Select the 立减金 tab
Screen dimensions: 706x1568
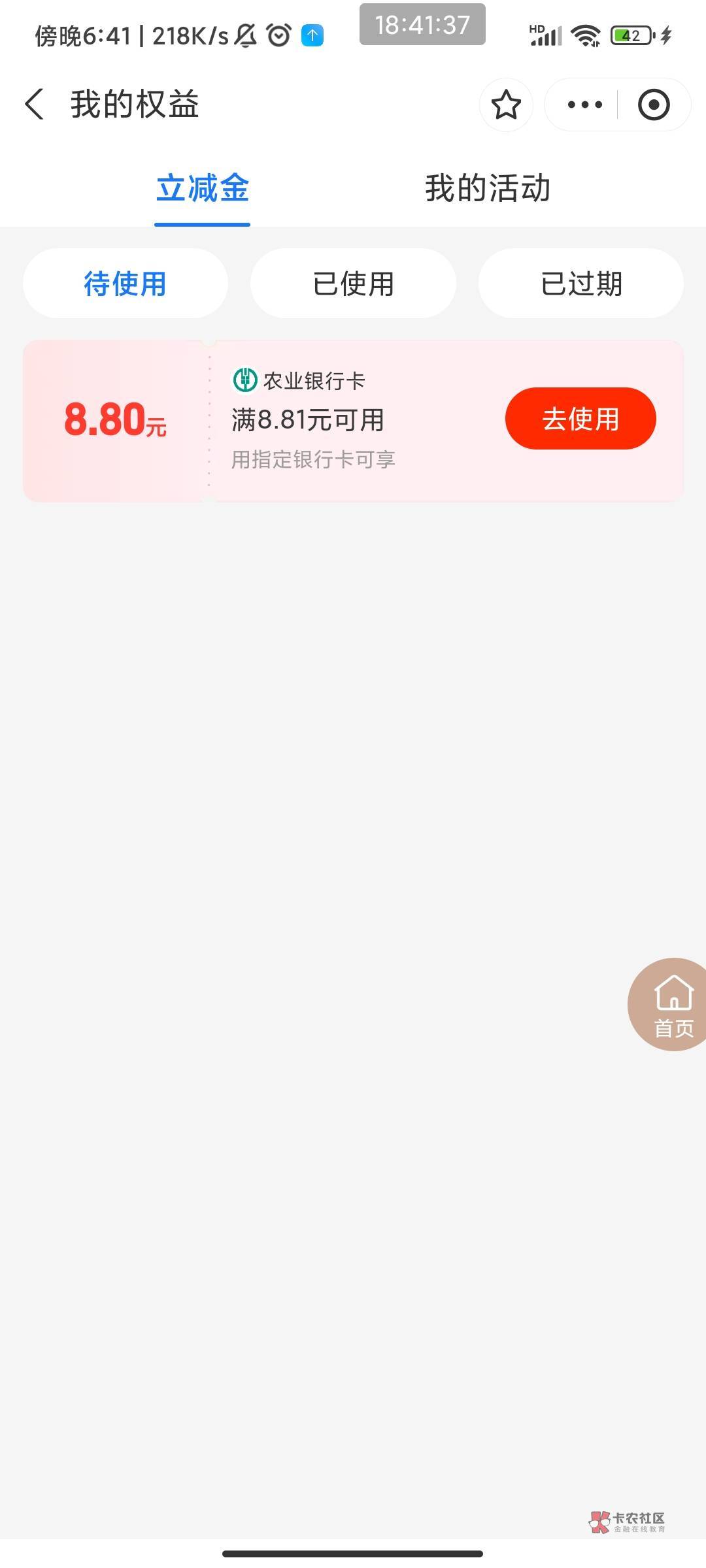(x=203, y=188)
